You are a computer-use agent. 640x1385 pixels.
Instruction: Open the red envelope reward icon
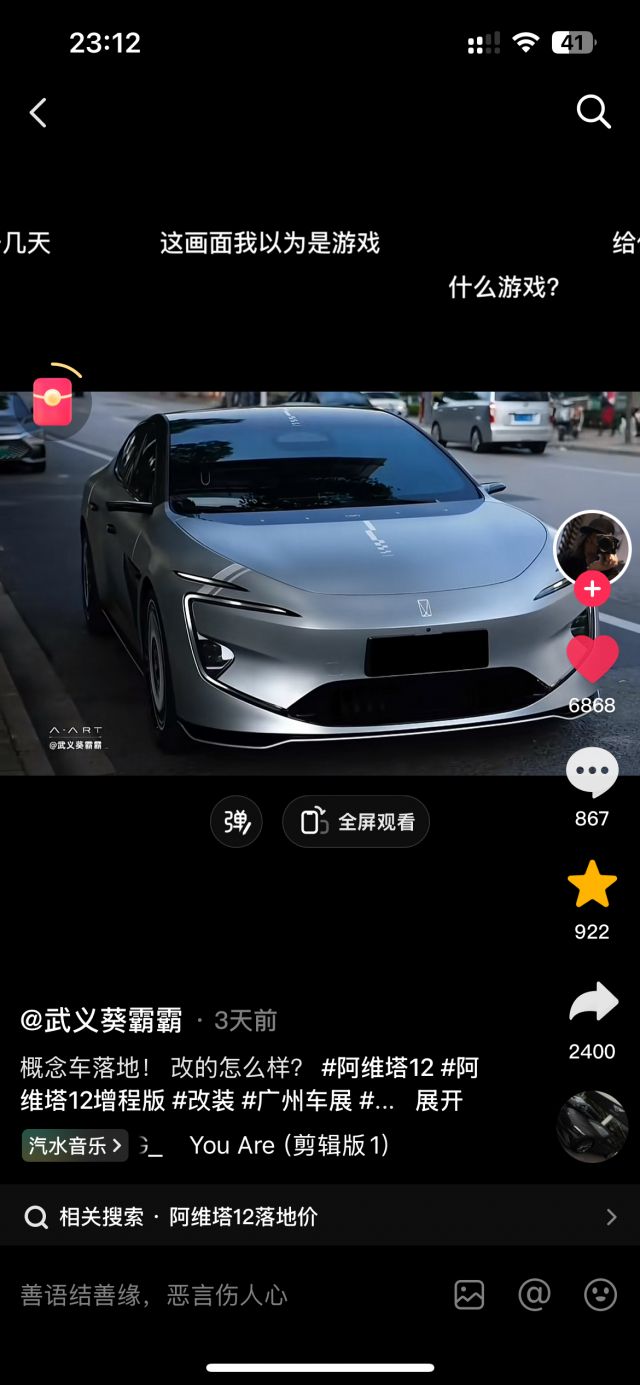point(52,401)
